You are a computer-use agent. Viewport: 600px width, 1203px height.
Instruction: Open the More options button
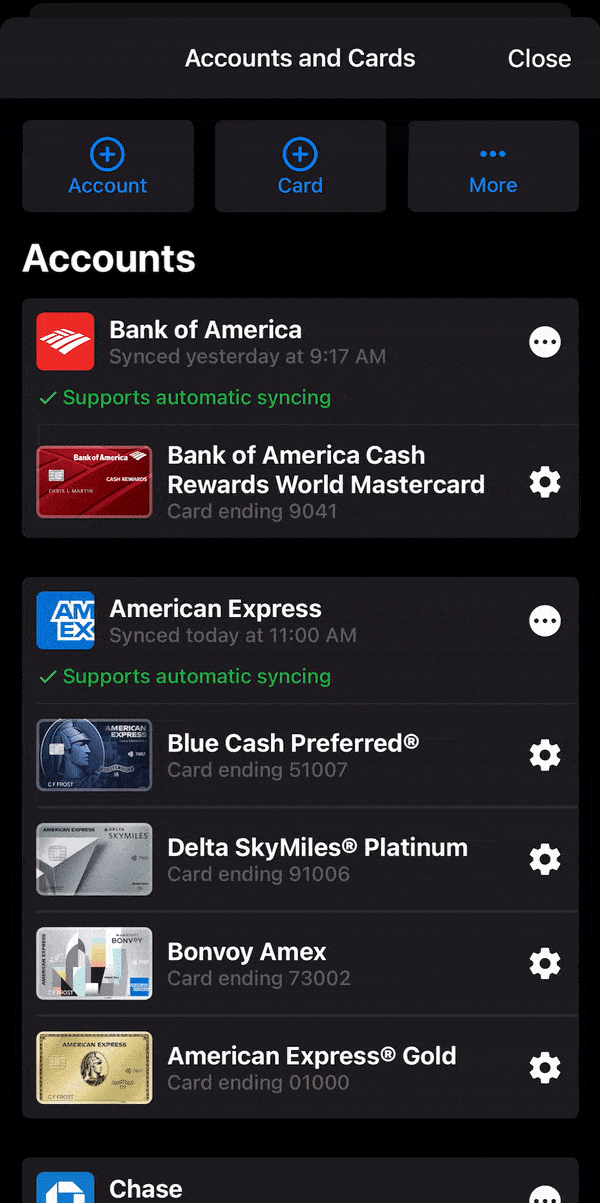tap(493, 166)
